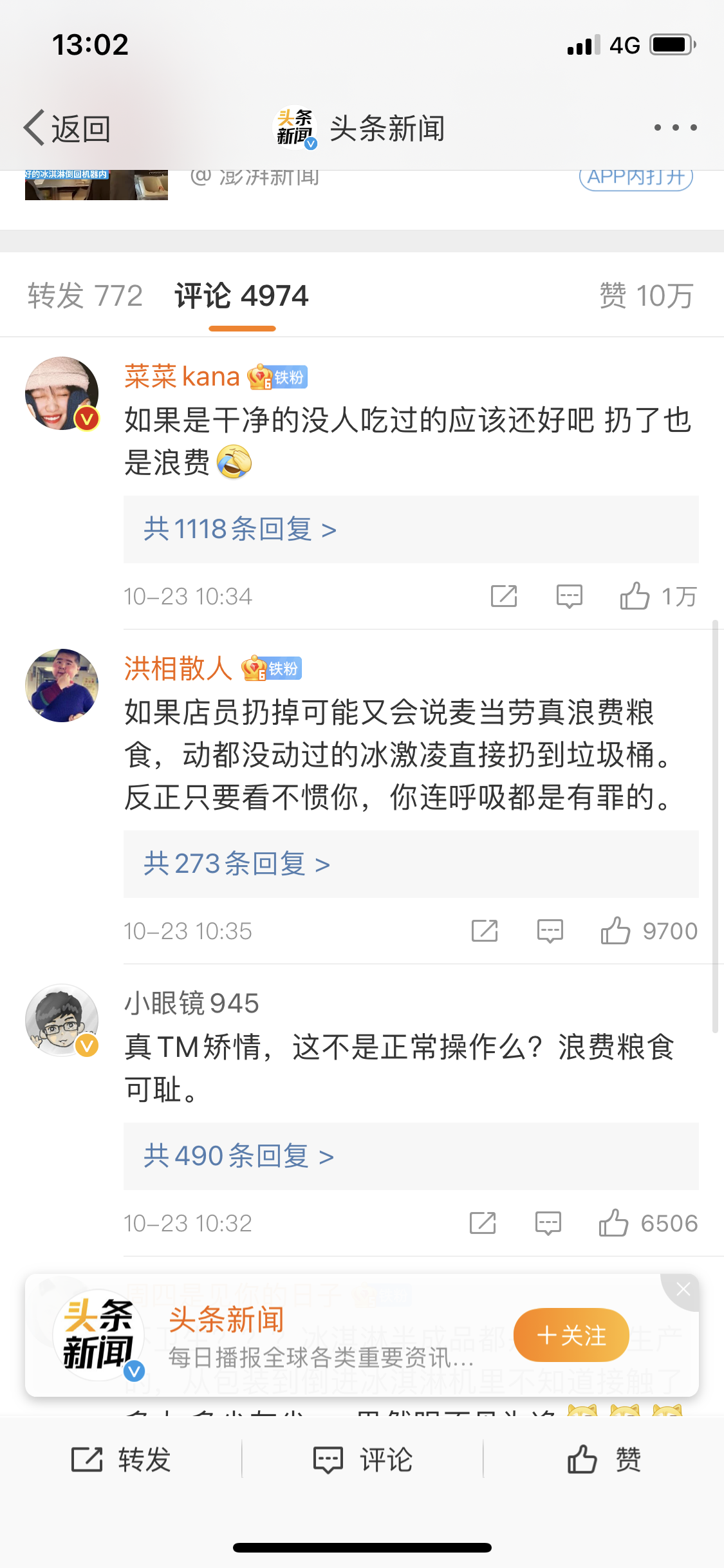
Task: Open in app via APP内打开
Action: [636, 177]
